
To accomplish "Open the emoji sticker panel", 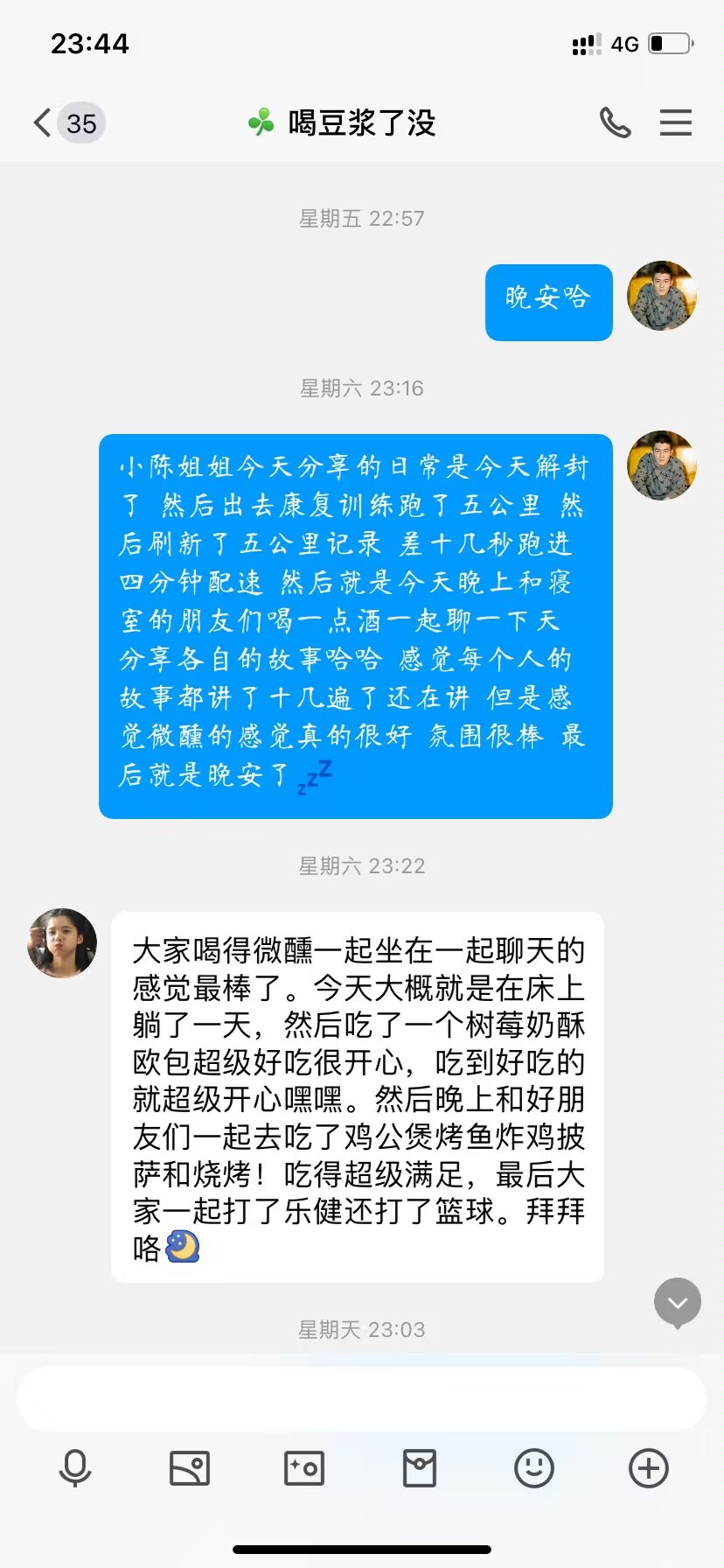I will pyautogui.click(x=534, y=1468).
